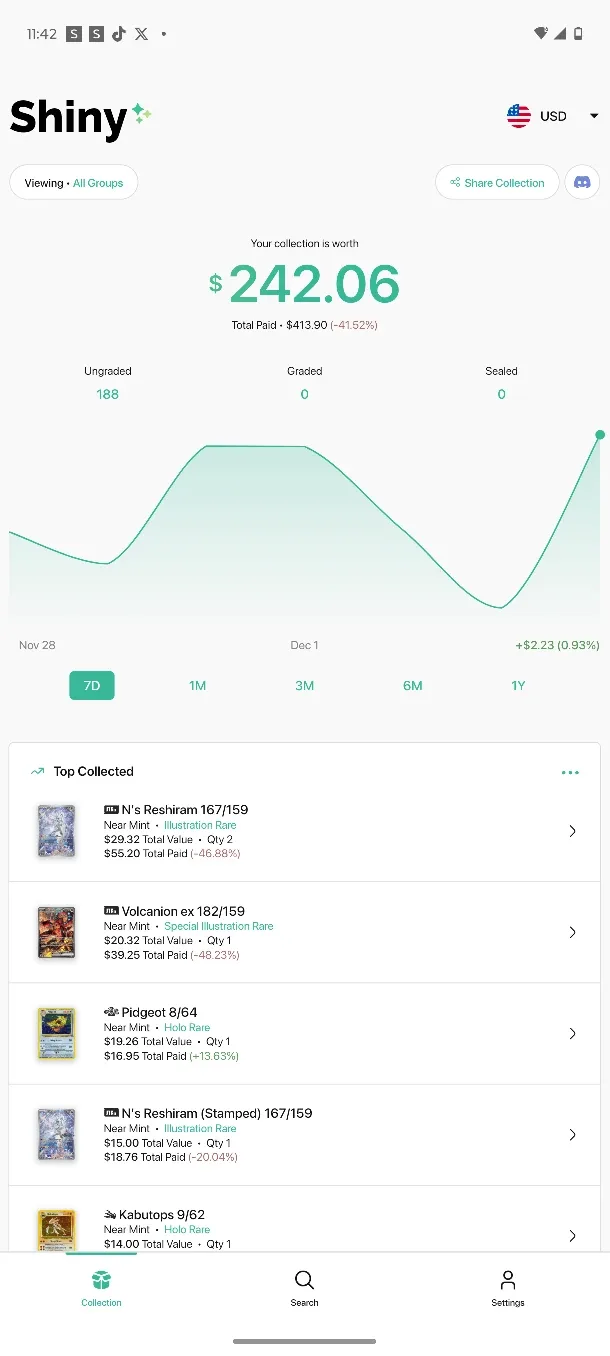Switch chart to 1M range

coord(198,686)
